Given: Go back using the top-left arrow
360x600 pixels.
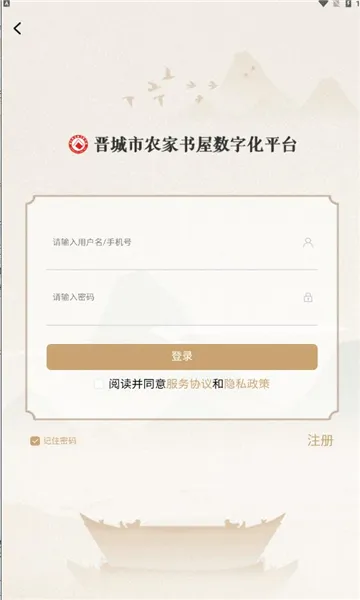Looking at the screenshot, I should (18, 28).
